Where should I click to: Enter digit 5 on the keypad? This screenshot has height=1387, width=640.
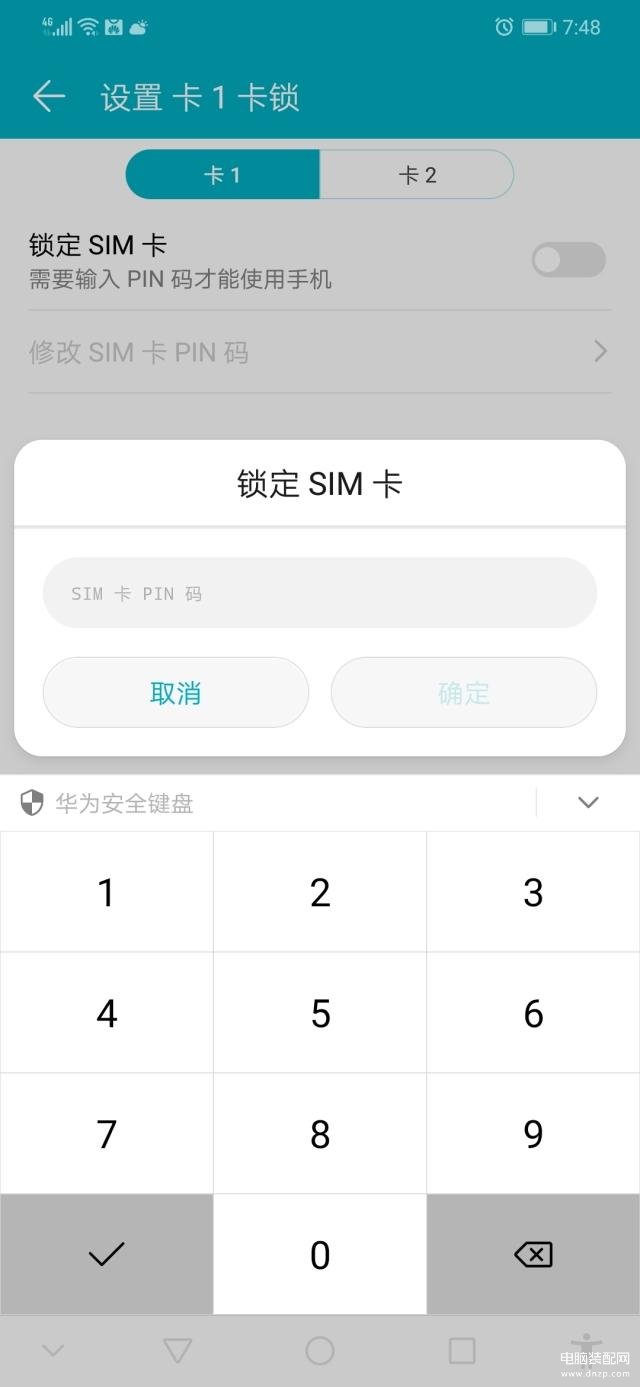pos(320,1013)
